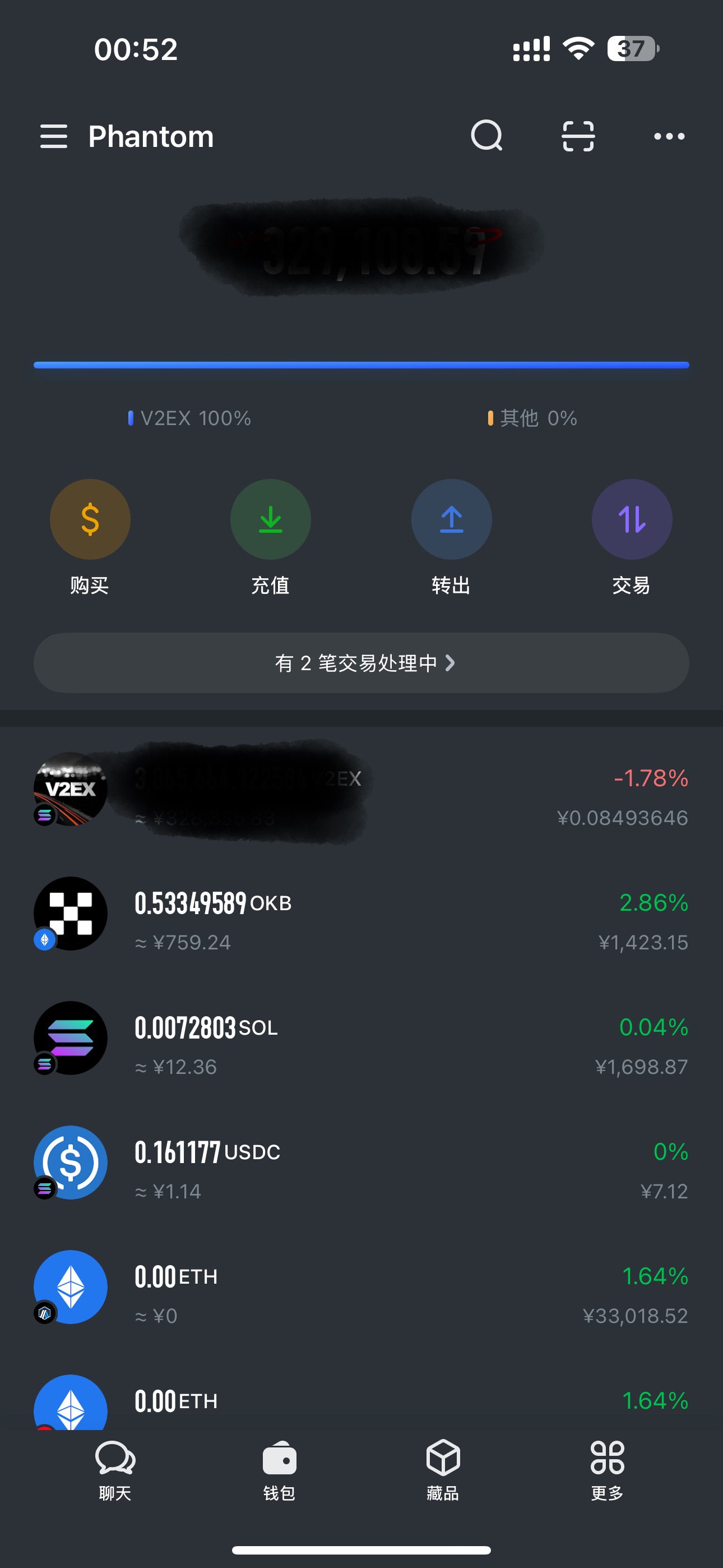View the 2 pending transactions banner
The image size is (723, 1568).
point(361,662)
